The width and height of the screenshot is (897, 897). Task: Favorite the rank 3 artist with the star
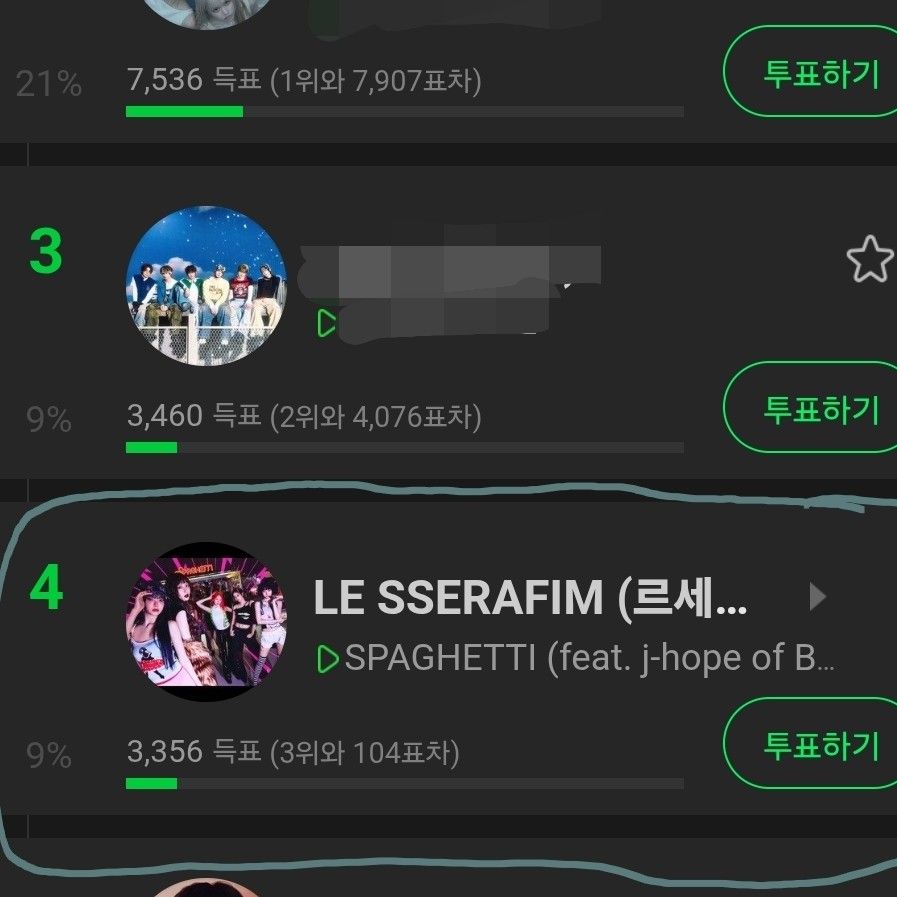[869, 259]
